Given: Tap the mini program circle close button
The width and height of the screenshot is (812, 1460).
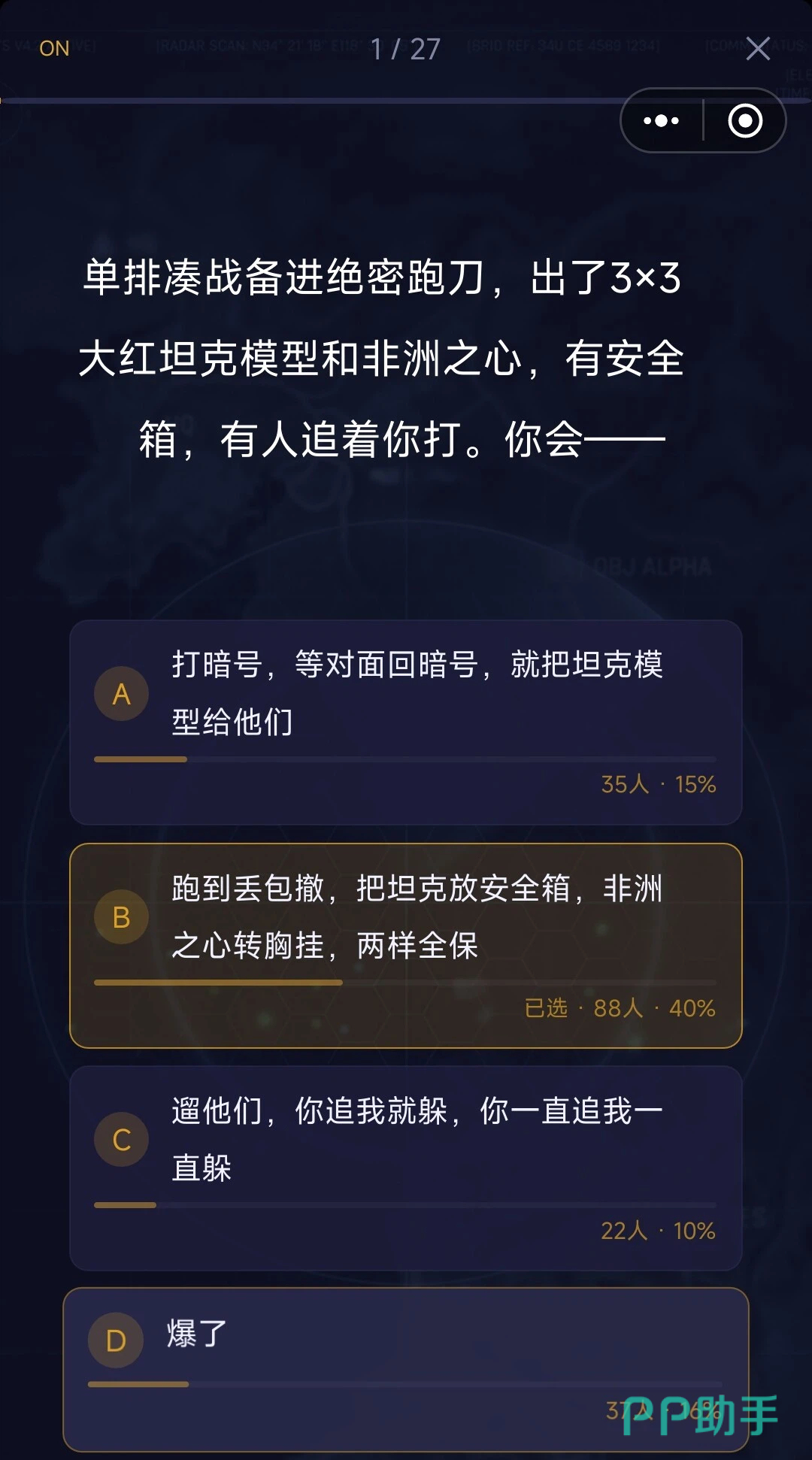Looking at the screenshot, I should [x=745, y=120].
